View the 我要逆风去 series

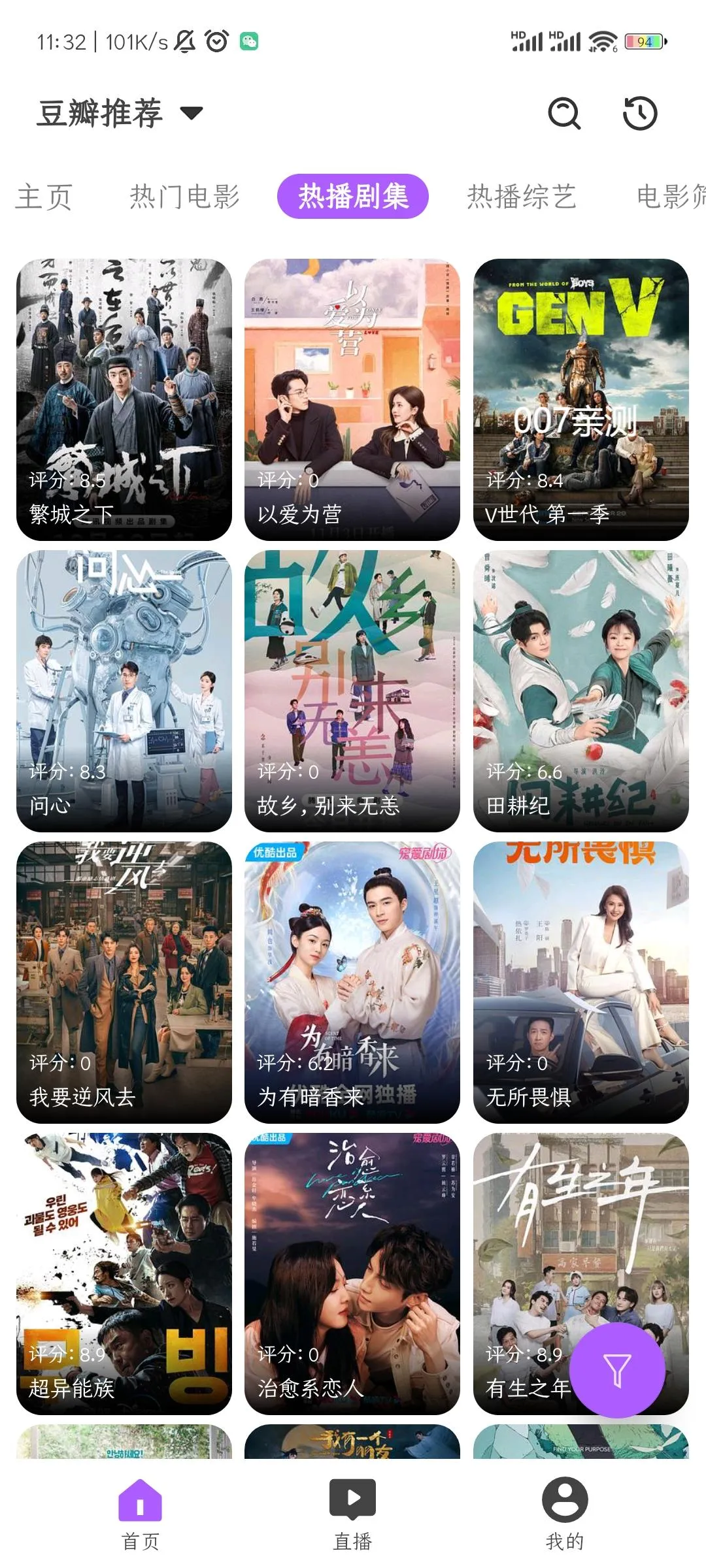[124, 982]
